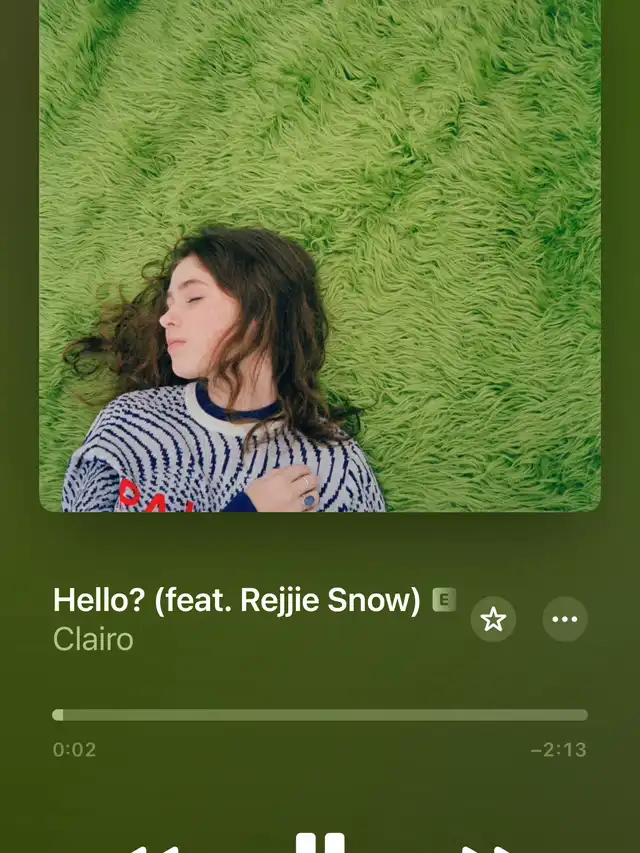640x853 pixels.
Task: Open the artist Clairo
Action: pos(93,639)
